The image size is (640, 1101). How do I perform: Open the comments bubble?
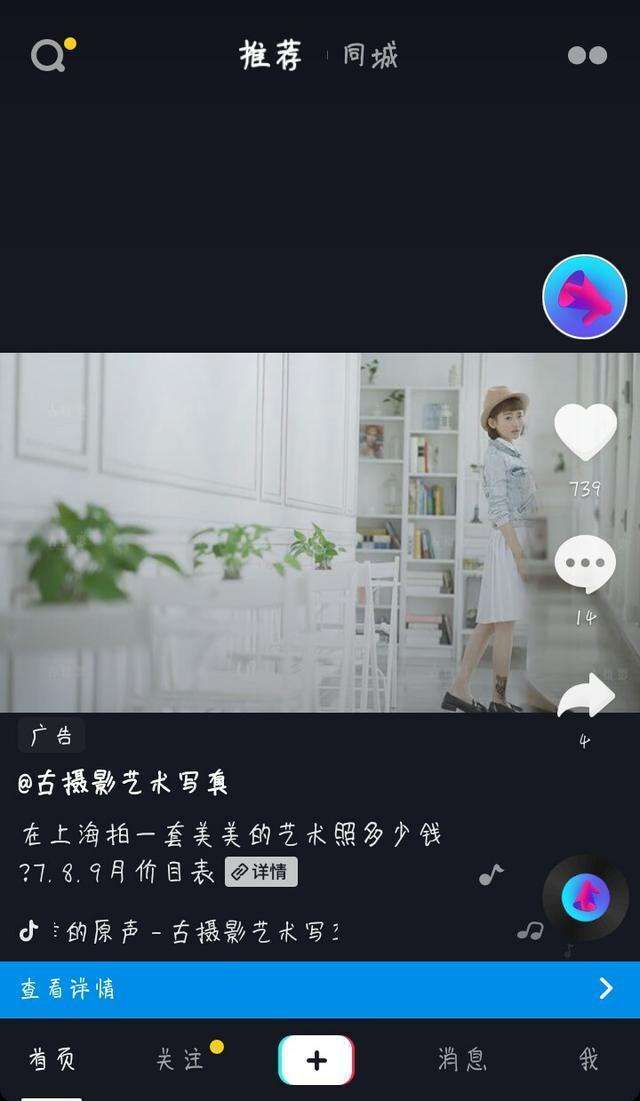(585, 564)
